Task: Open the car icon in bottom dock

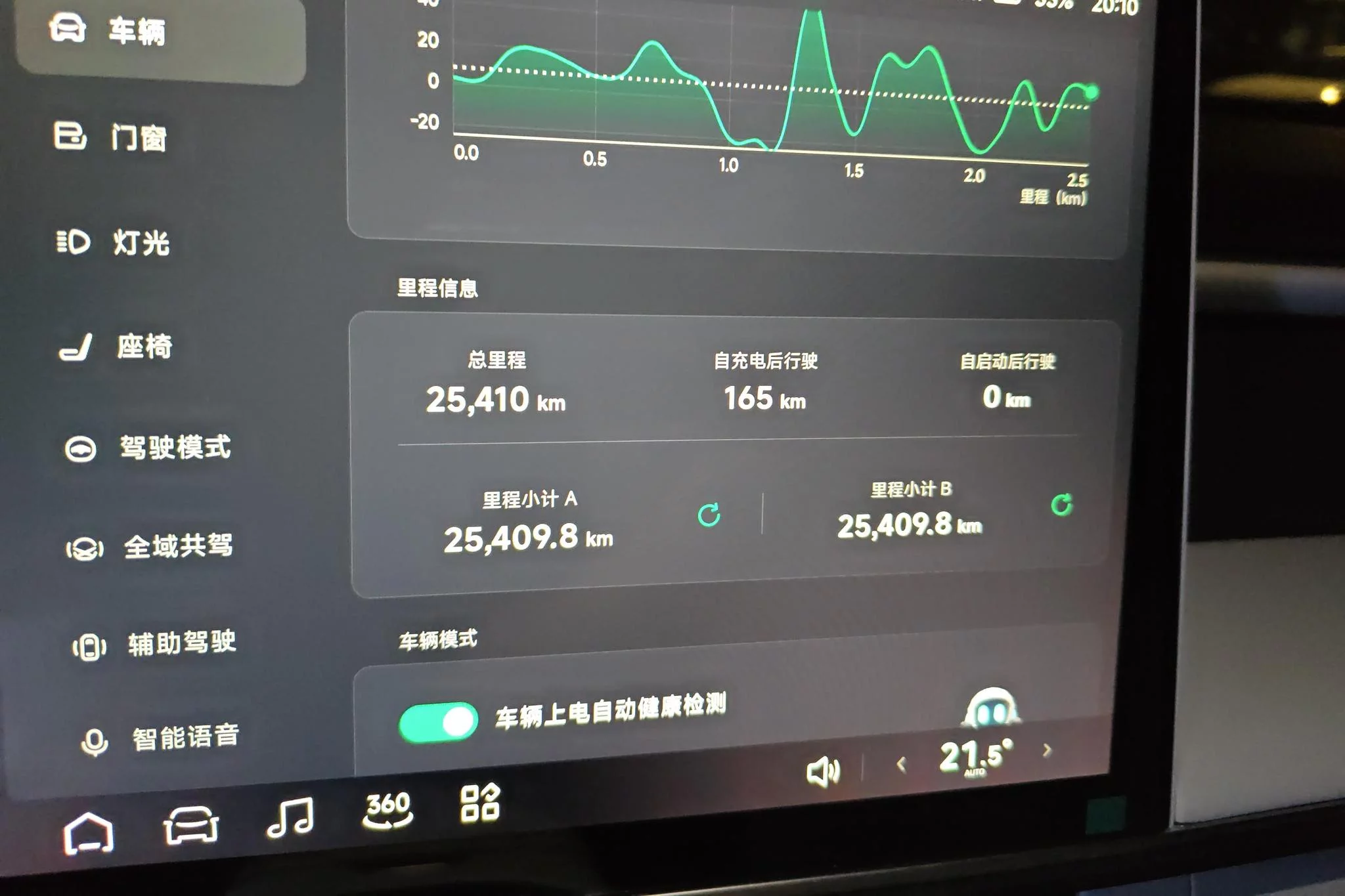Action: (190, 825)
